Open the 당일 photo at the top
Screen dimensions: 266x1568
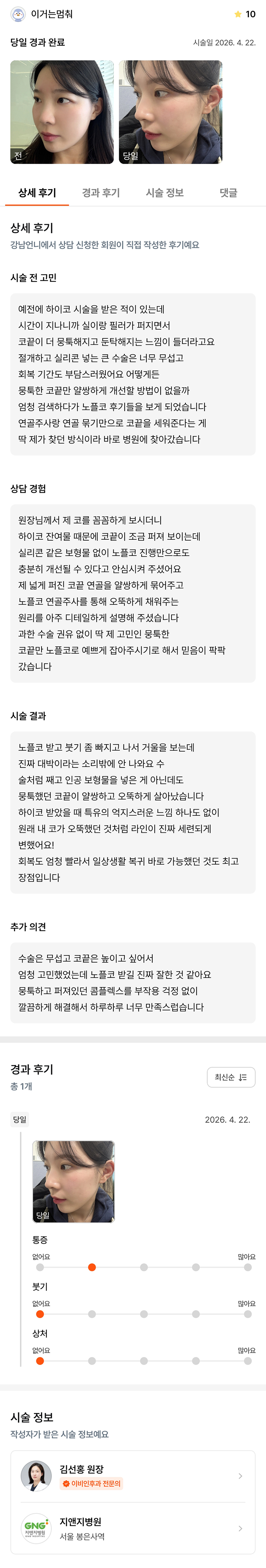click(x=171, y=112)
